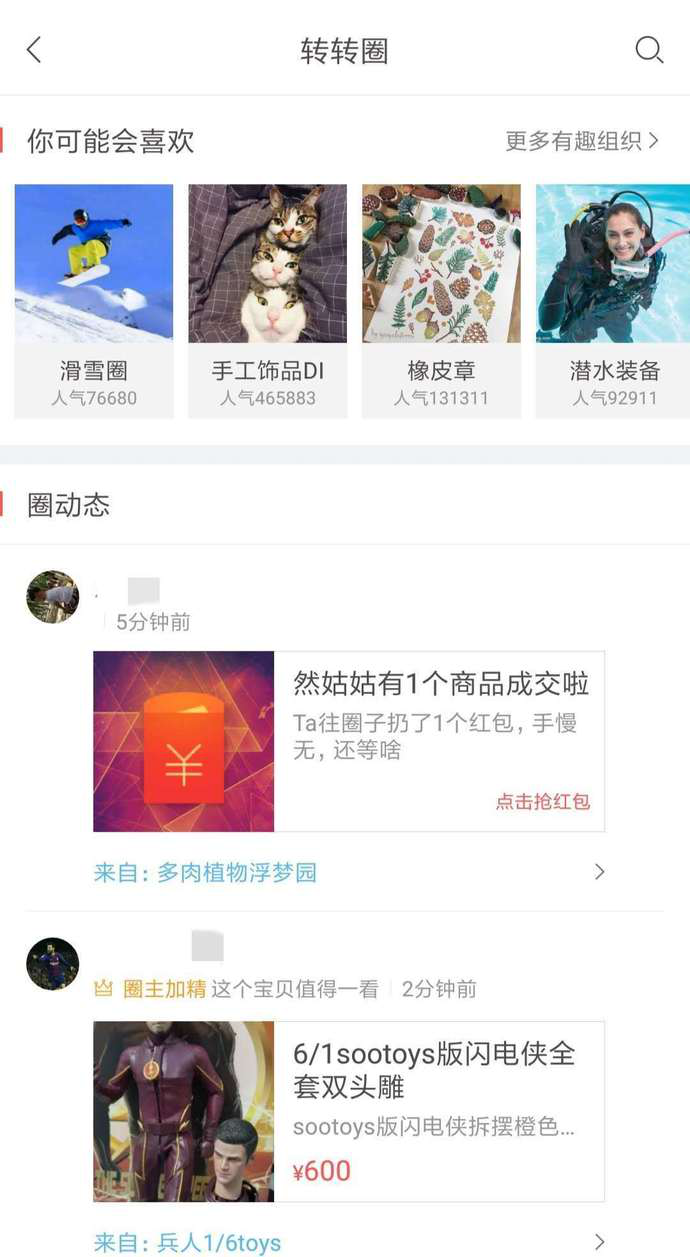
Task: Open the 手工饰品DI circle card
Action: click(268, 300)
